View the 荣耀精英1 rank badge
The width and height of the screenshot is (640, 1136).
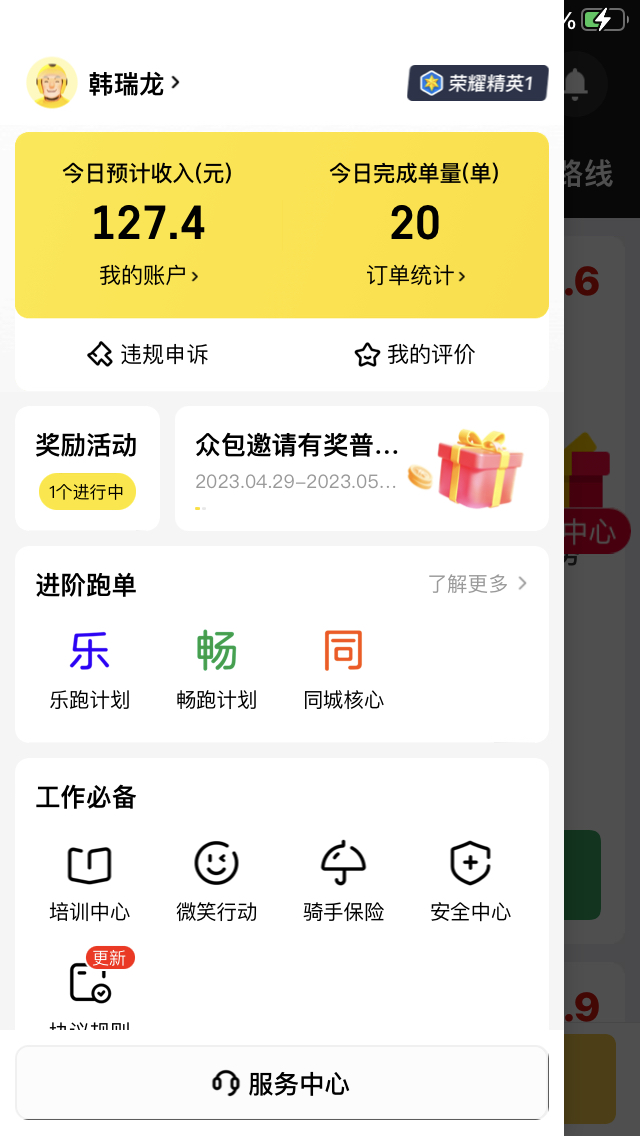coord(477,83)
